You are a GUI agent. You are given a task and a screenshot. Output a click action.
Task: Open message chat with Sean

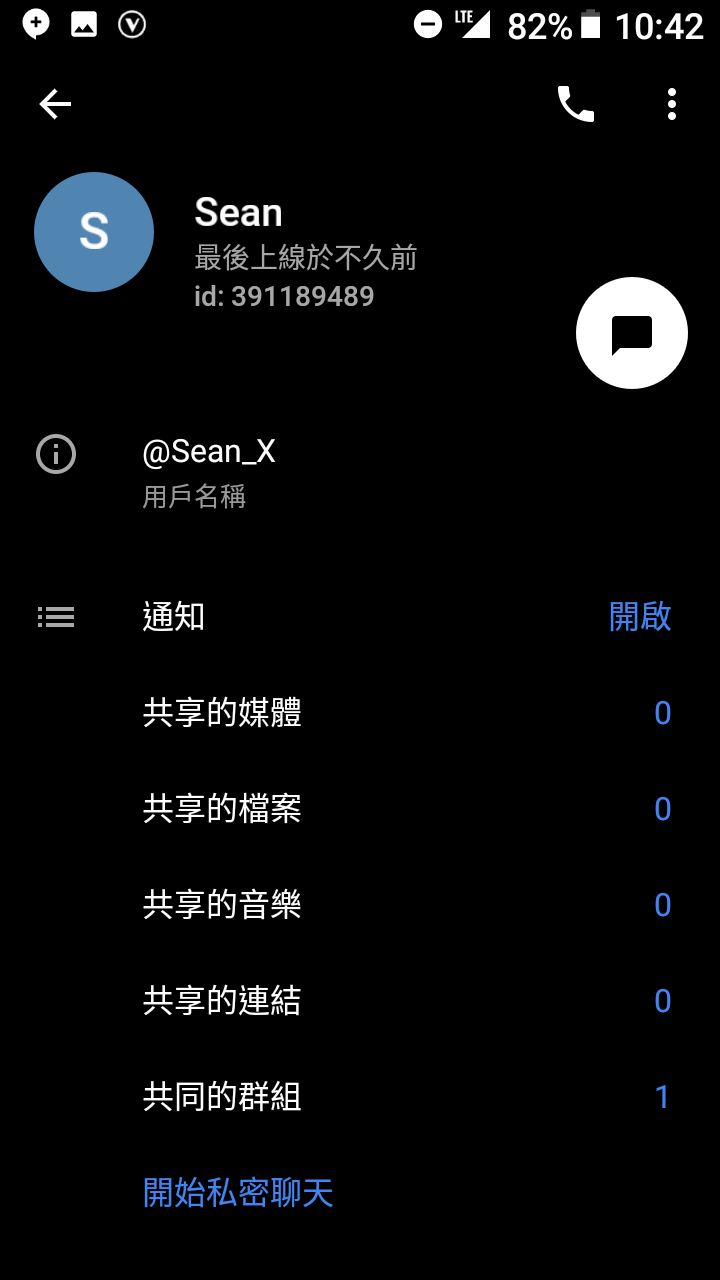click(x=632, y=333)
